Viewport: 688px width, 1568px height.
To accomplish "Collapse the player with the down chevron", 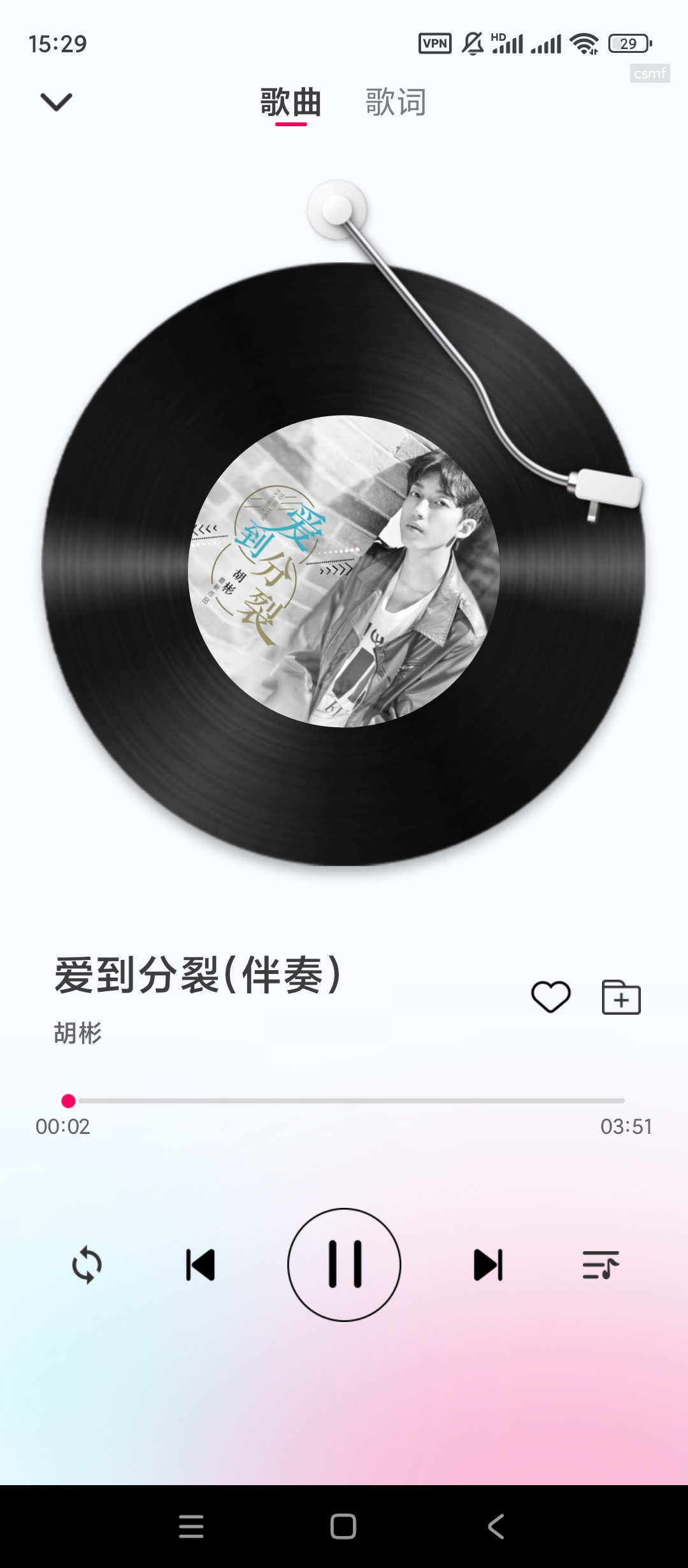I will (56, 102).
